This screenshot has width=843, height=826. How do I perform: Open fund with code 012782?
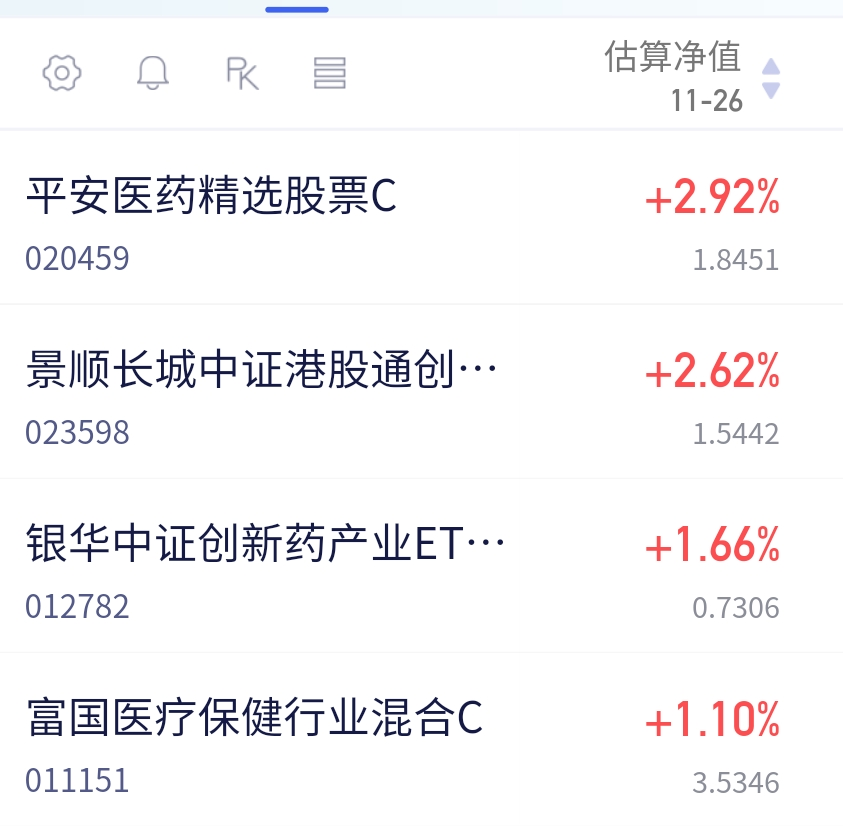[422, 566]
